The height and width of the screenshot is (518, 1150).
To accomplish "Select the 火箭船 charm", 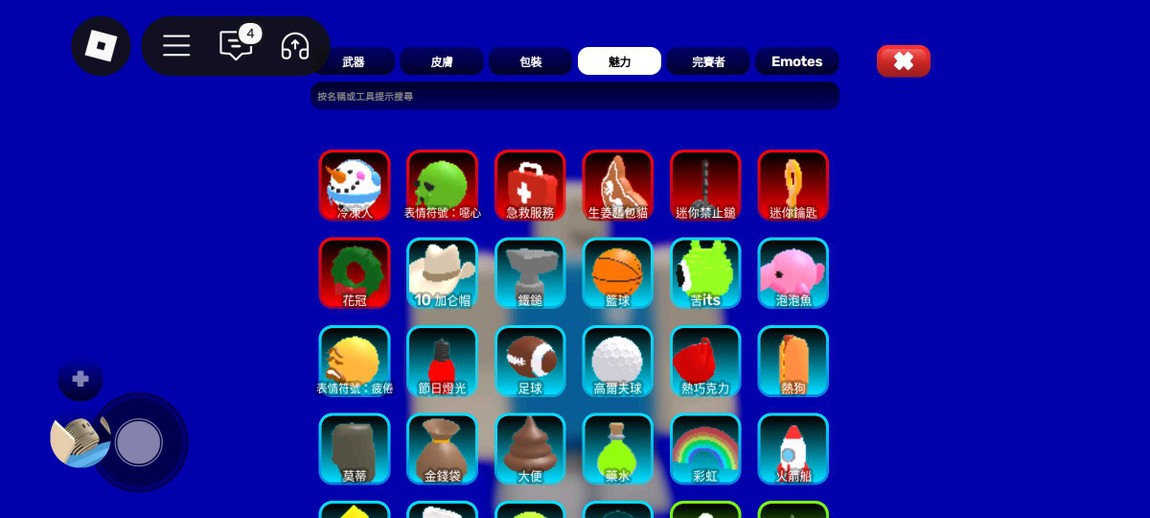I will (793, 448).
